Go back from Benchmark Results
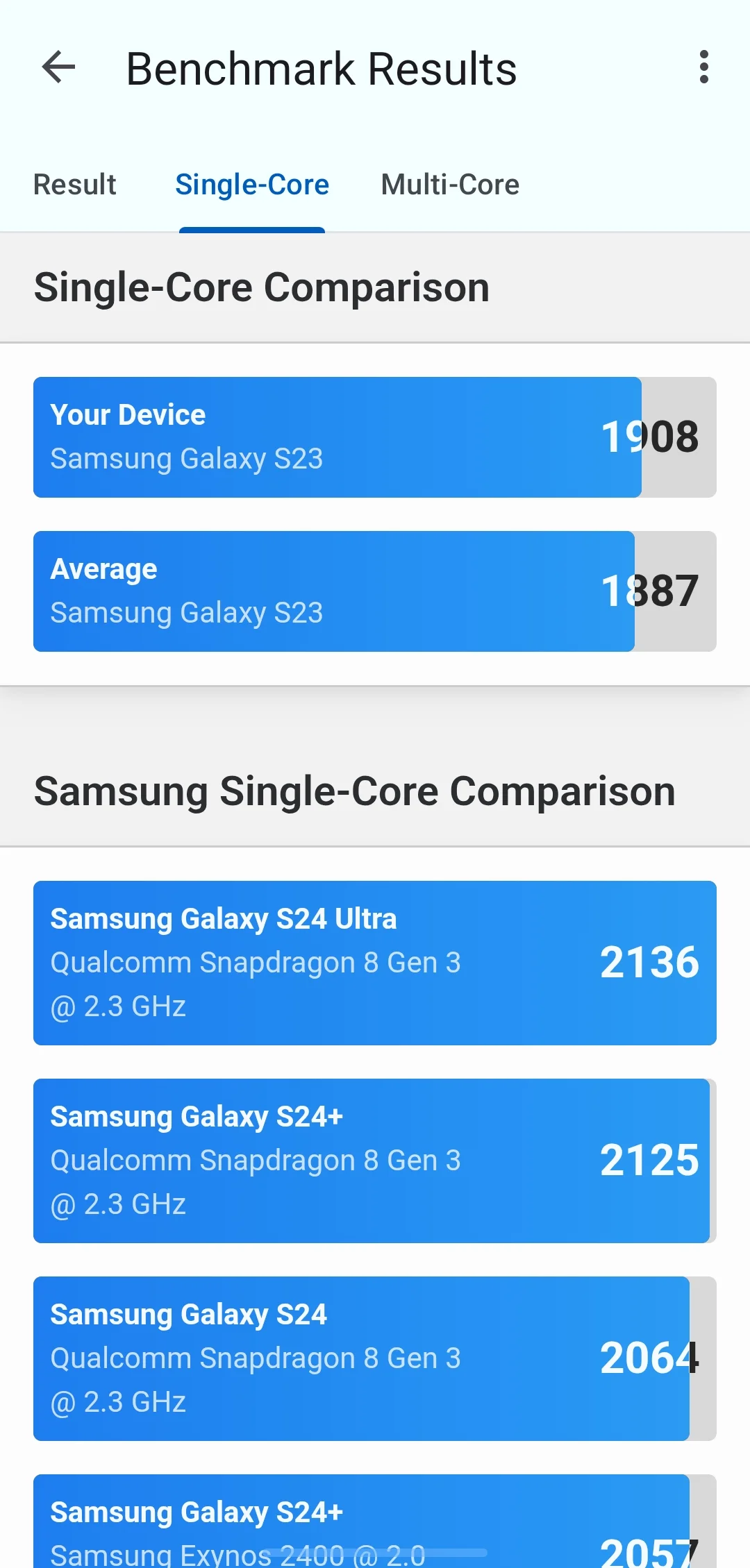The image size is (750, 1568). 58,68
